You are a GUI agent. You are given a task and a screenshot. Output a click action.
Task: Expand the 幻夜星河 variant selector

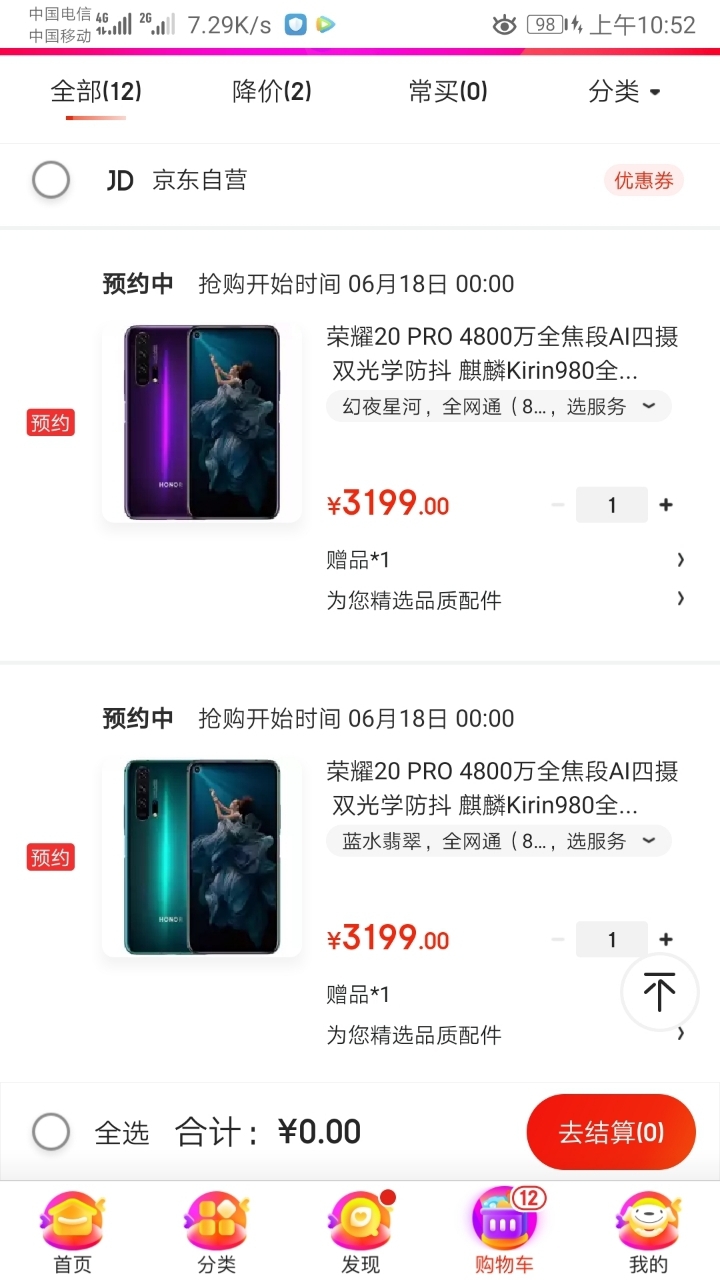pos(499,407)
